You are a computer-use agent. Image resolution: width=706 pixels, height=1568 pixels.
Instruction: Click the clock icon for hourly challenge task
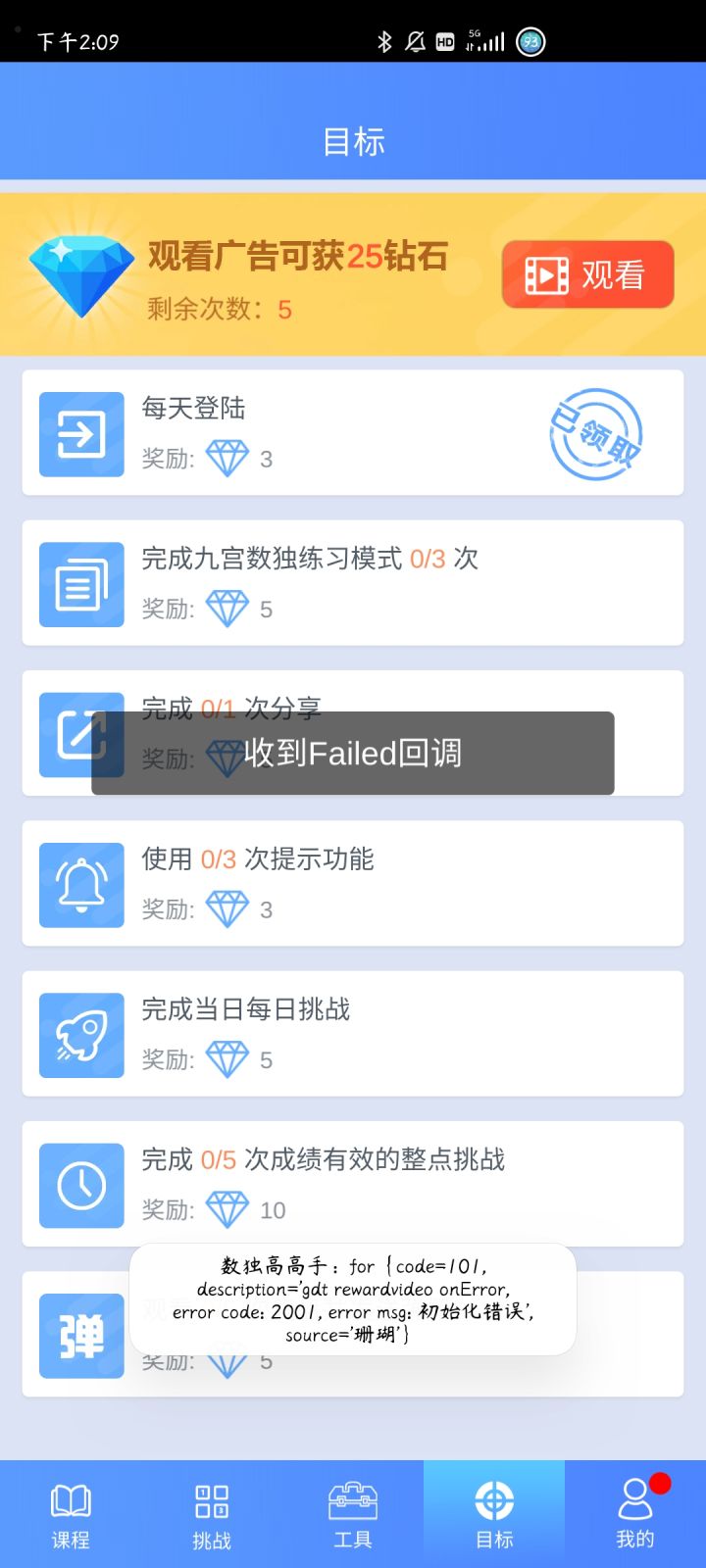(x=80, y=1184)
